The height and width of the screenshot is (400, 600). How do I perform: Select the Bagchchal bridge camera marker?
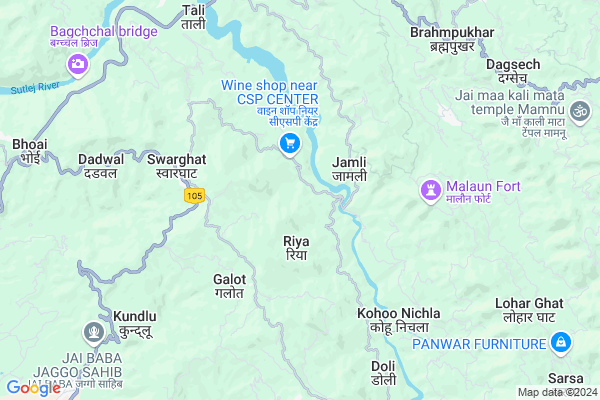coord(78,65)
